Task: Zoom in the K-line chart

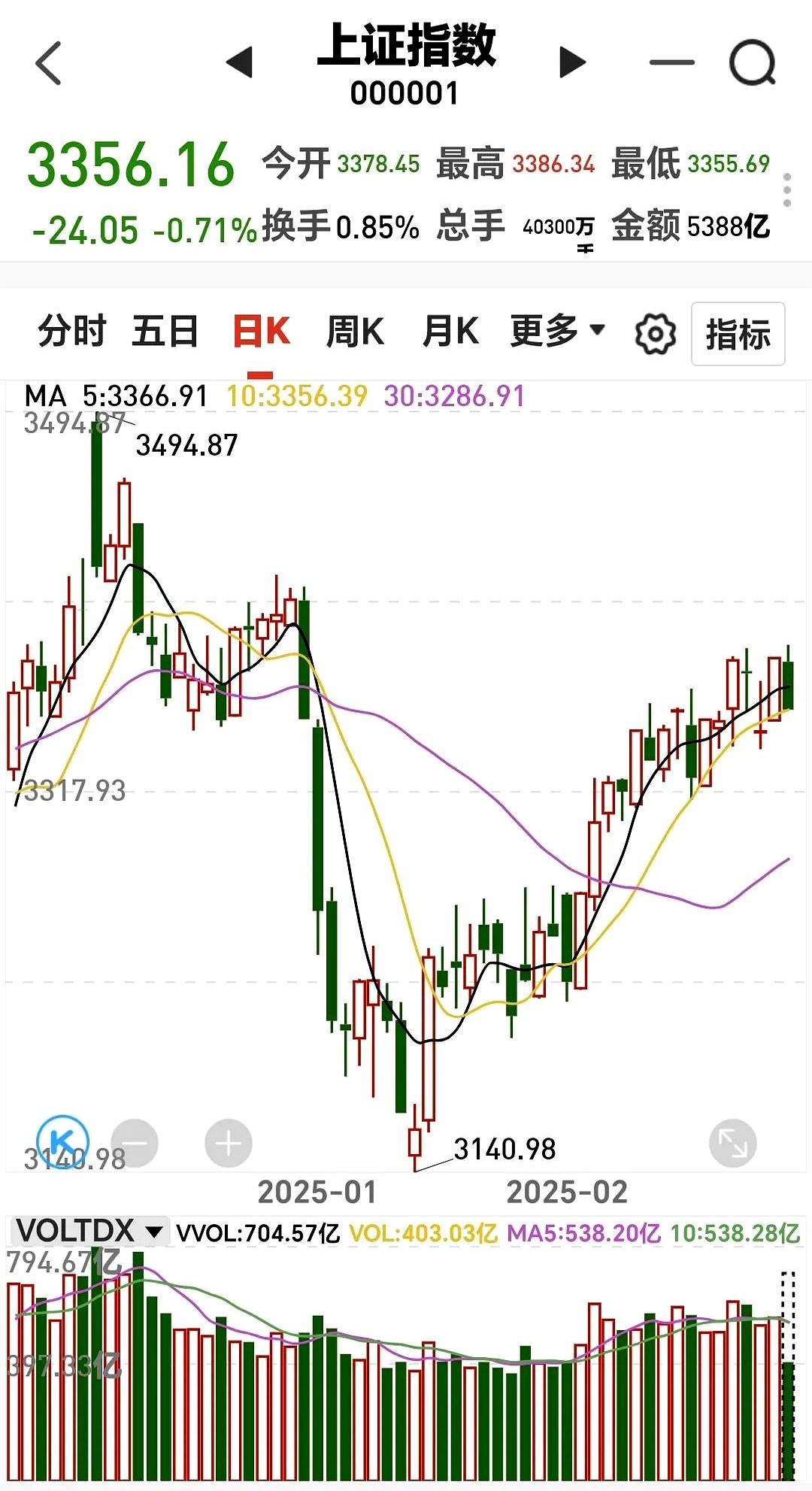Action: pyautogui.click(x=228, y=1144)
